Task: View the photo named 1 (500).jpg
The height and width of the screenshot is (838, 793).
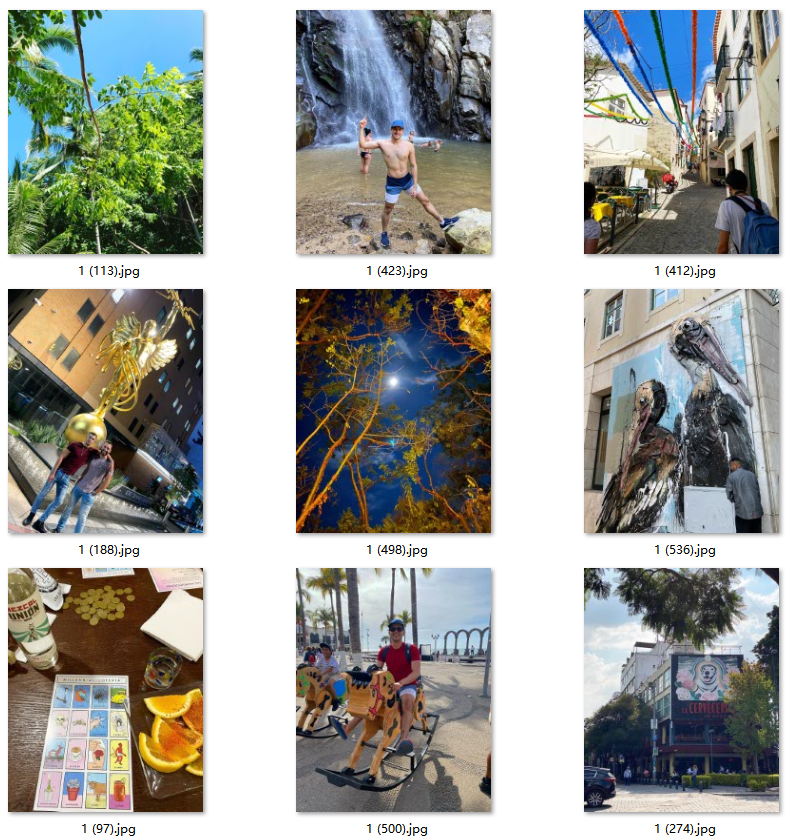Action: click(393, 690)
